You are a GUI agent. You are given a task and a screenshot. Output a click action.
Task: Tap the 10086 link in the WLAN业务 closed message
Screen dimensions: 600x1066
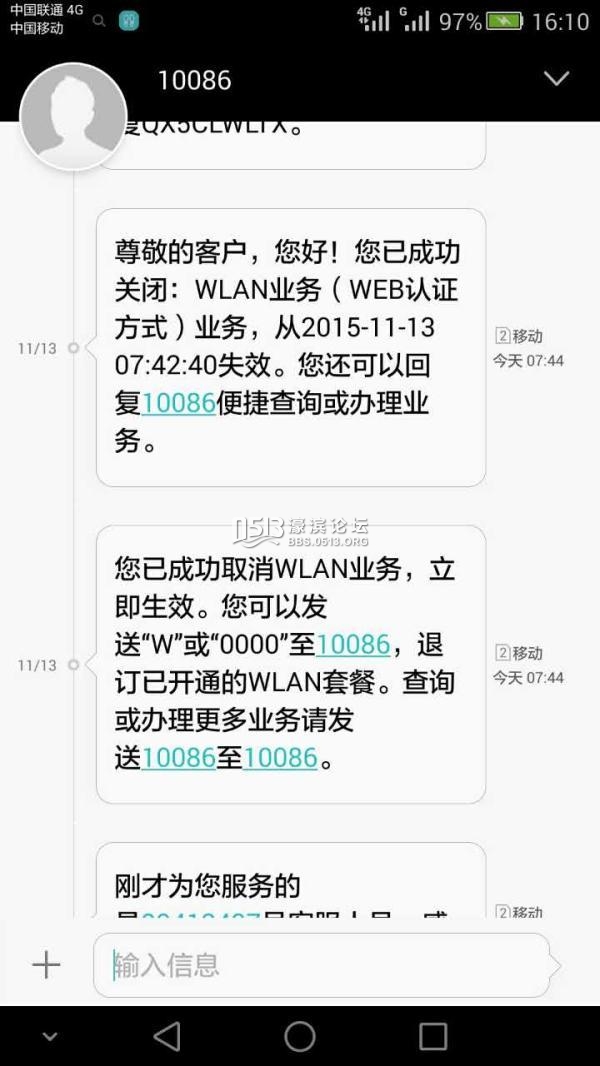click(179, 403)
